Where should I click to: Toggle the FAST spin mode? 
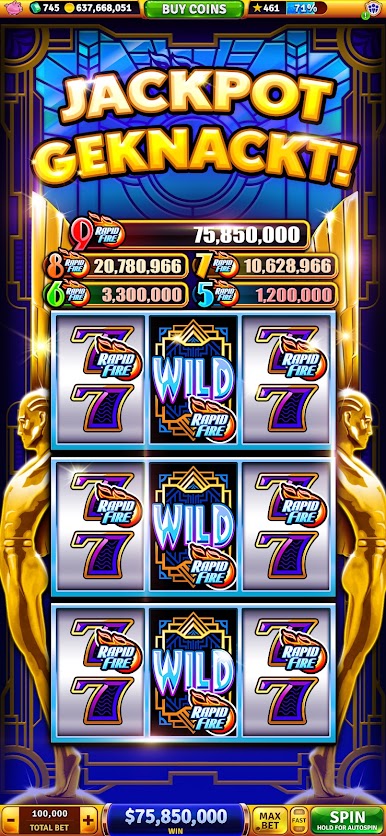tap(299, 819)
